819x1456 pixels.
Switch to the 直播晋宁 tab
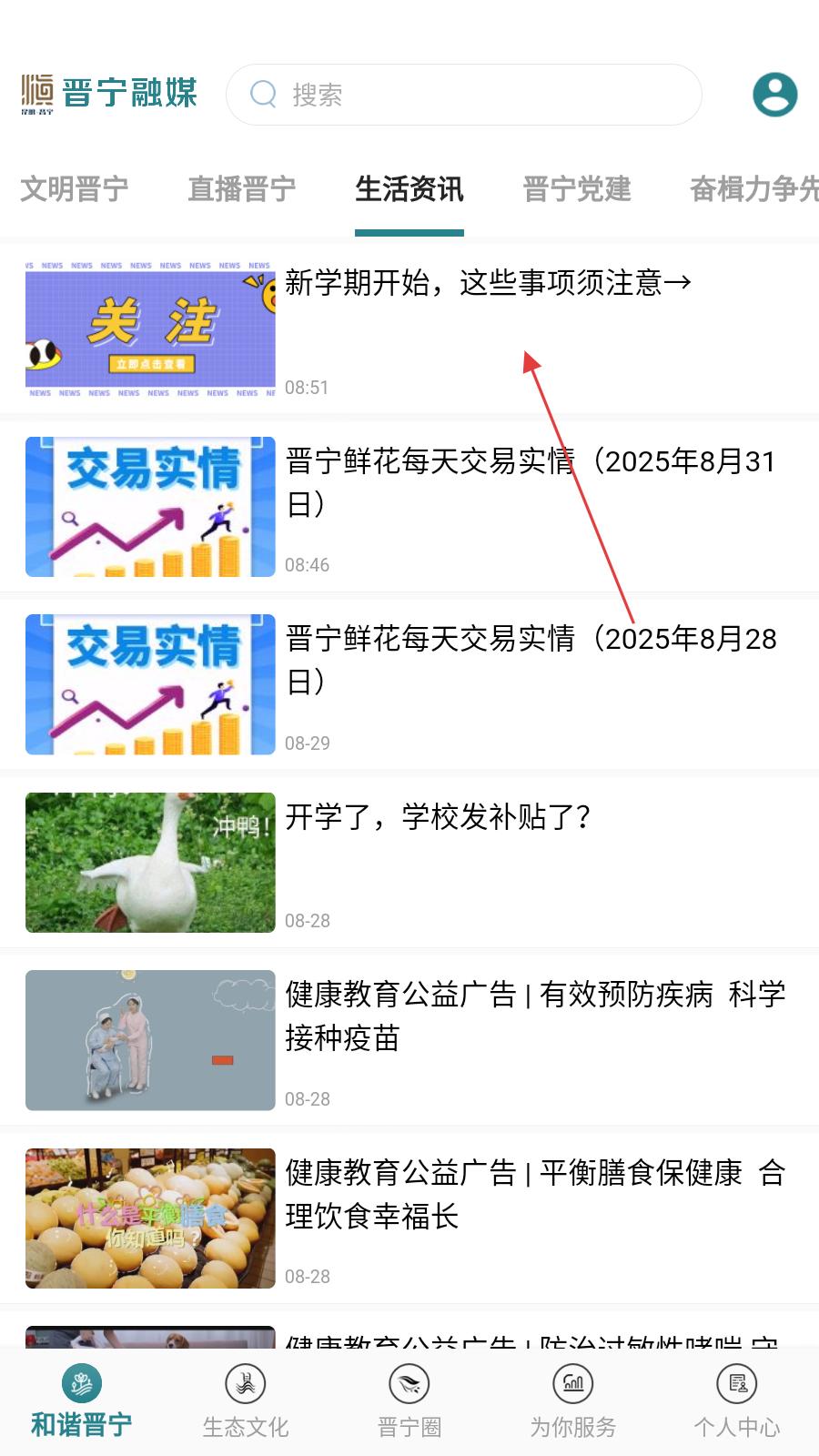(x=242, y=189)
